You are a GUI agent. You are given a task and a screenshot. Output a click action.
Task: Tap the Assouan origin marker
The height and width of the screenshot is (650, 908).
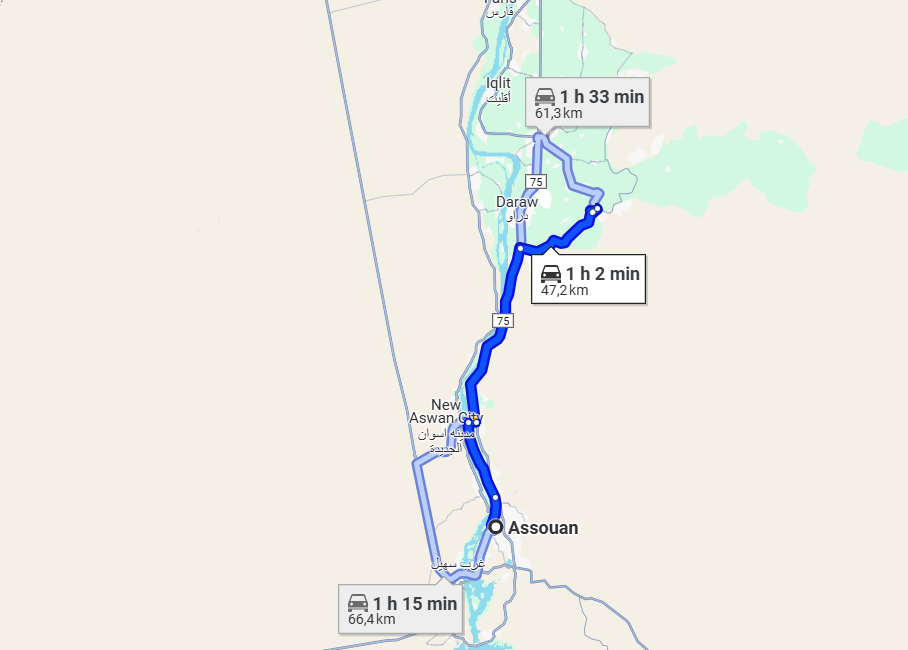pos(495,526)
